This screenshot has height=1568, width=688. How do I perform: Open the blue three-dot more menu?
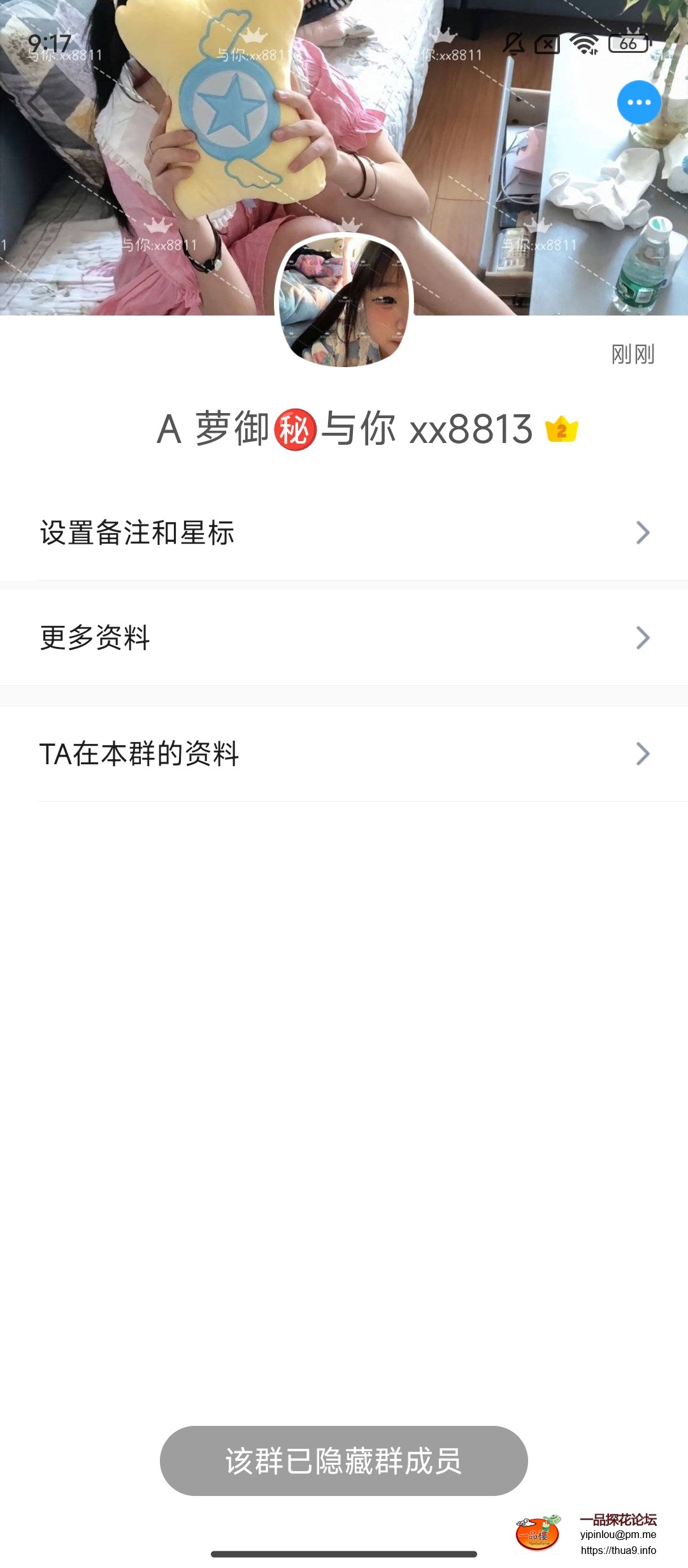tap(639, 103)
